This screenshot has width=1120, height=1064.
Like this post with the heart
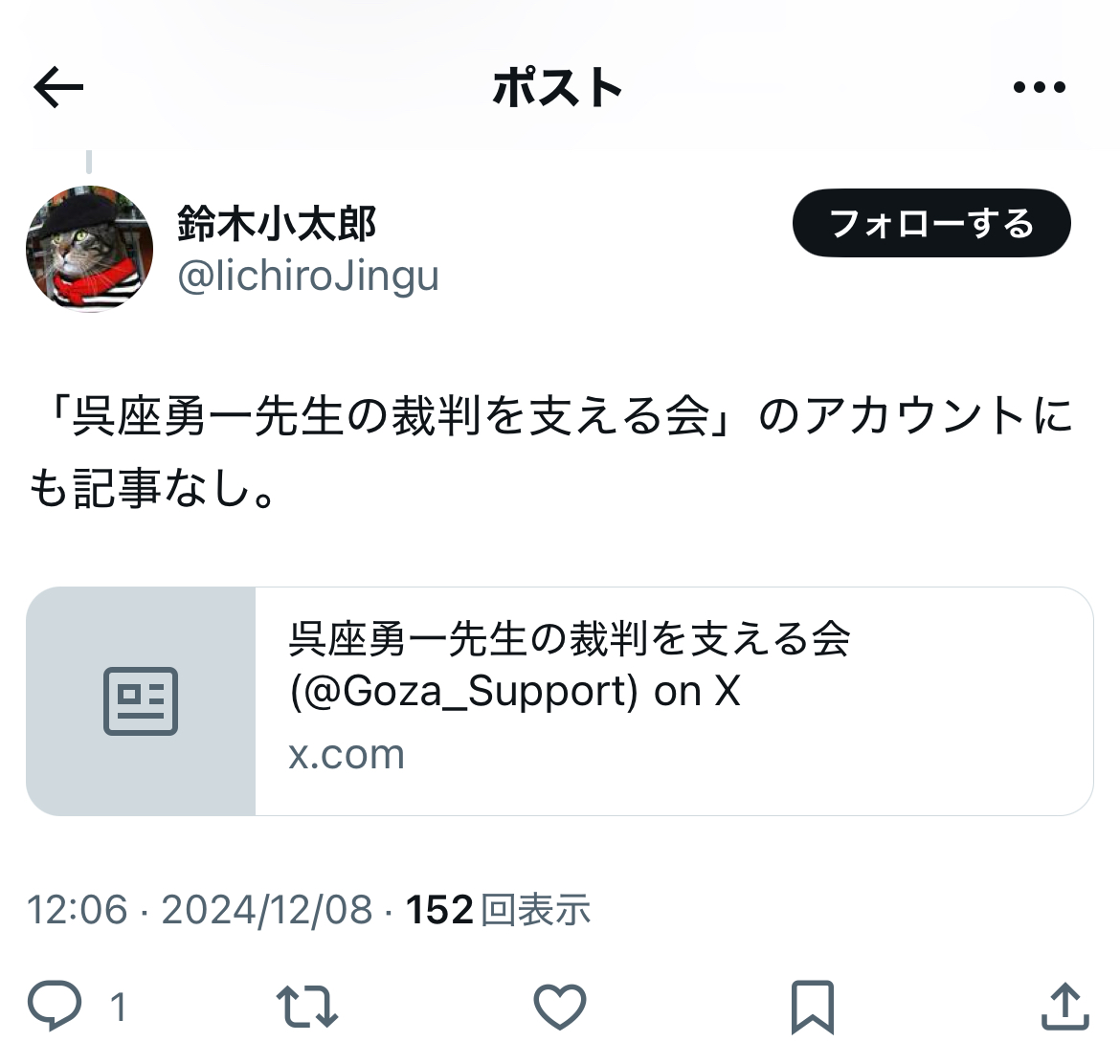tap(559, 1007)
